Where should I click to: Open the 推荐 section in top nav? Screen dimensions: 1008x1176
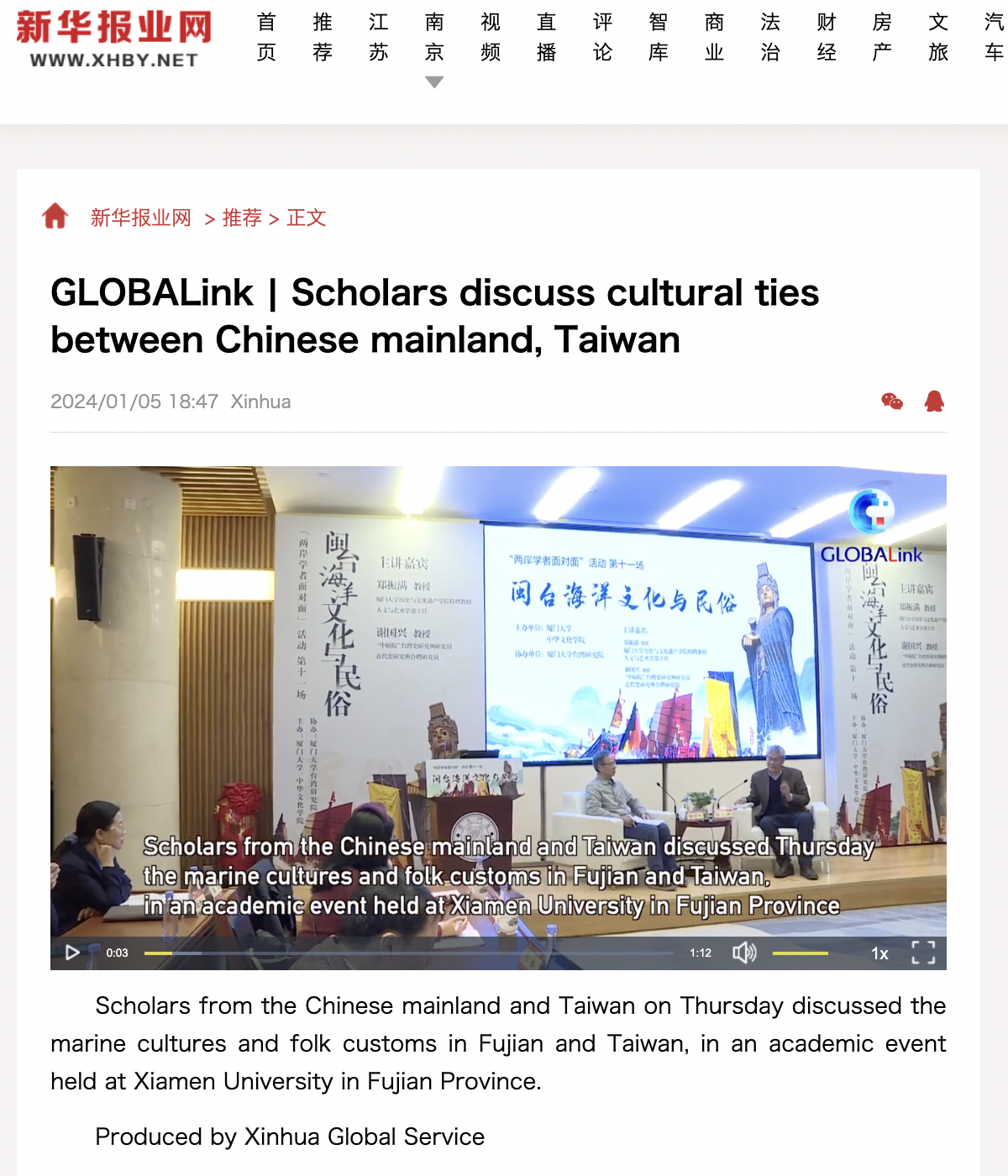tap(323, 38)
